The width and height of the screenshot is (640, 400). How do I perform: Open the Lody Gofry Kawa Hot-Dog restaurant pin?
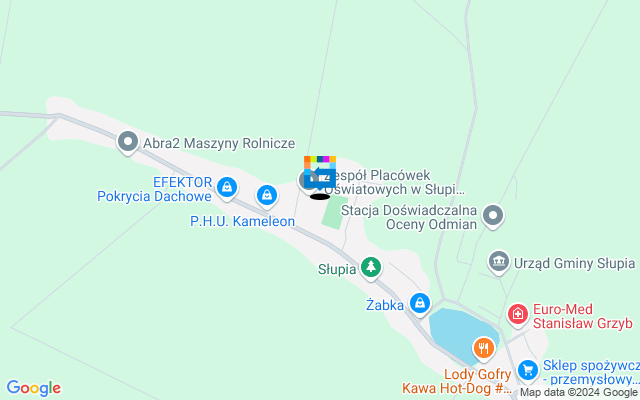tap(484, 347)
